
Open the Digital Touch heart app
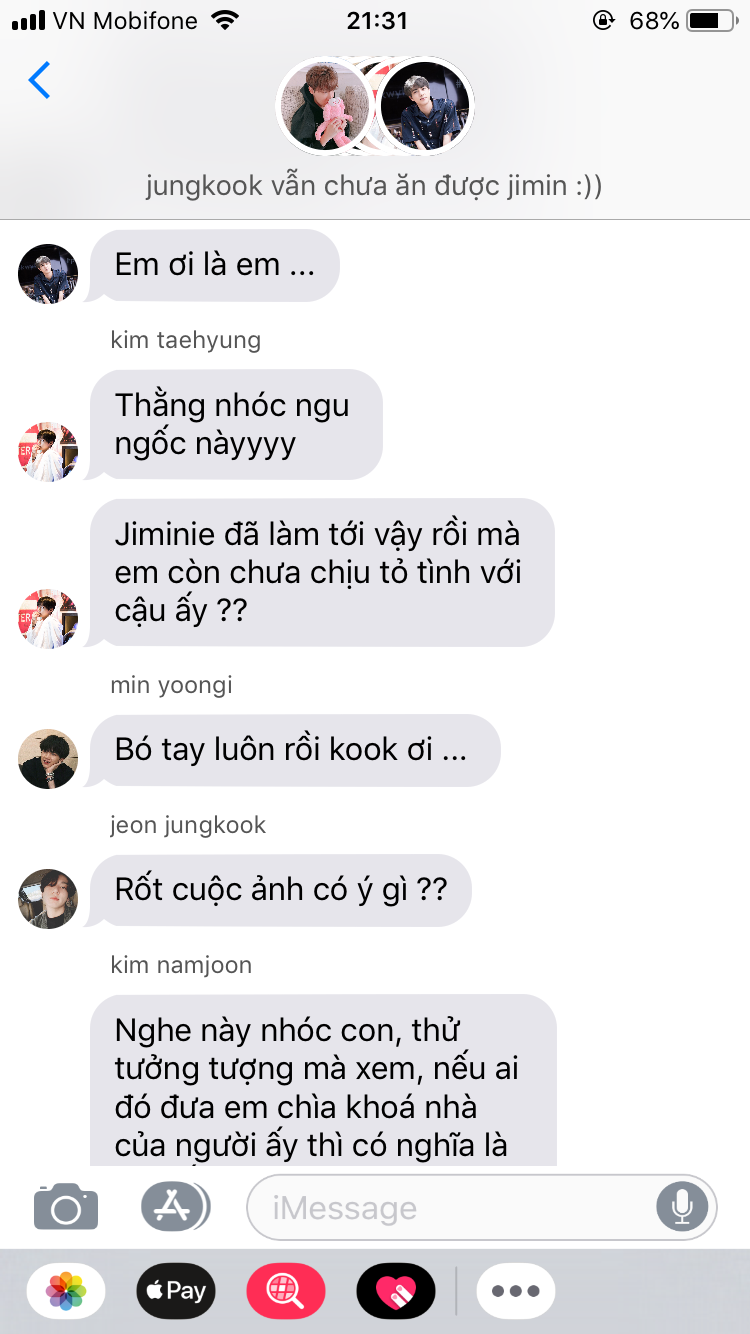click(x=396, y=1291)
